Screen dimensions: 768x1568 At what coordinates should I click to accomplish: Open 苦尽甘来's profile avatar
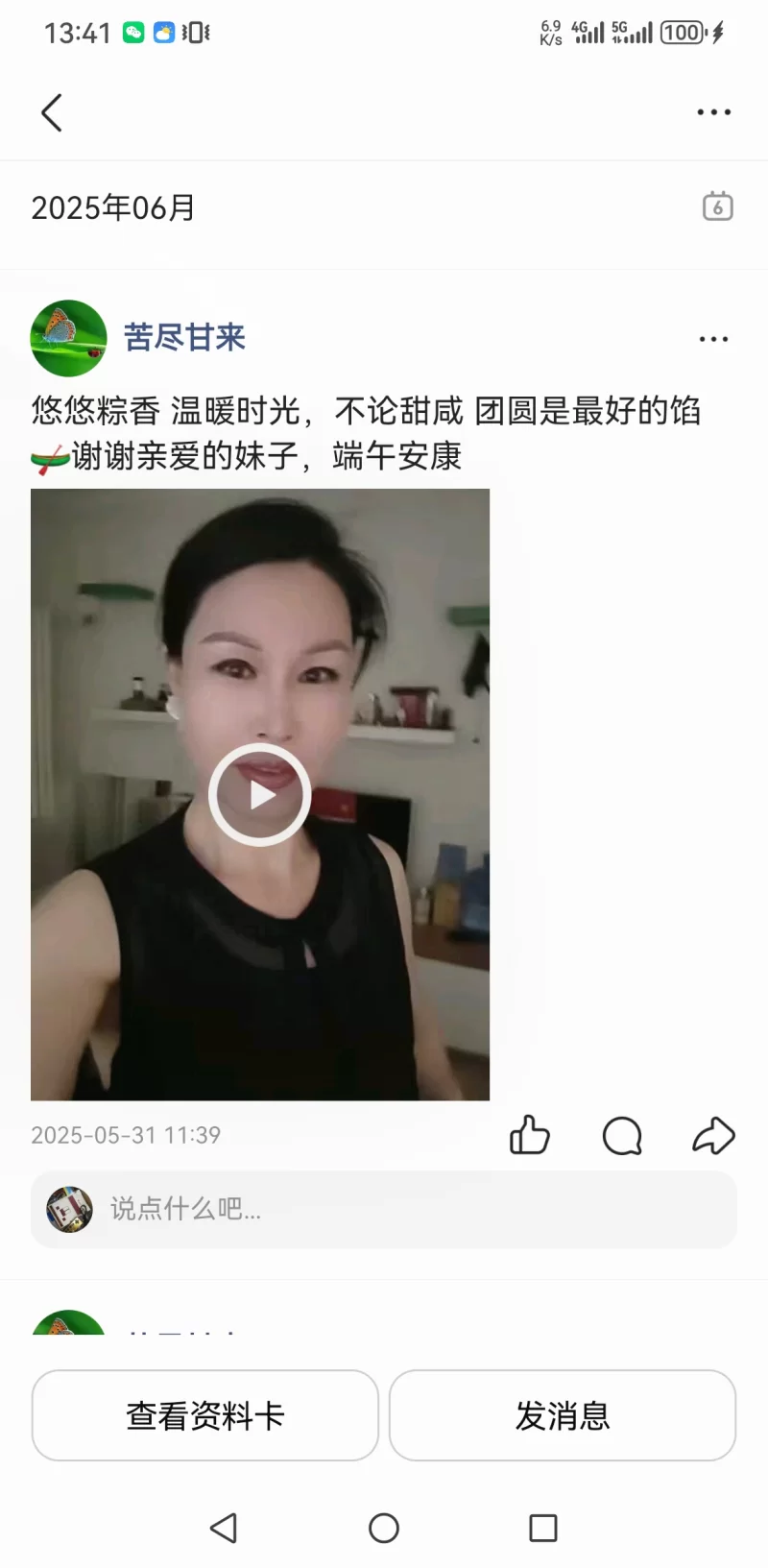tap(68, 338)
